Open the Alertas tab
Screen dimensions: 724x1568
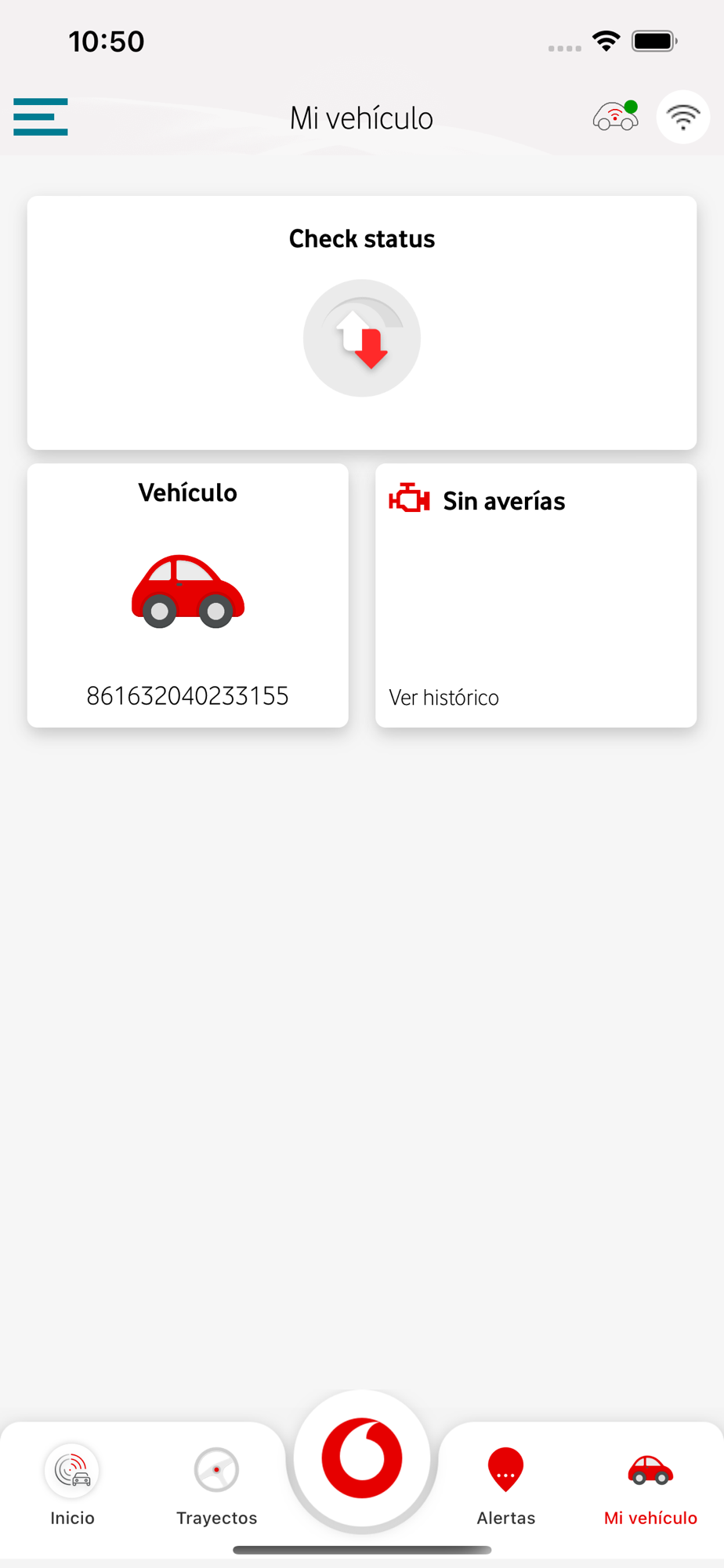click(x=506, y=1484)
